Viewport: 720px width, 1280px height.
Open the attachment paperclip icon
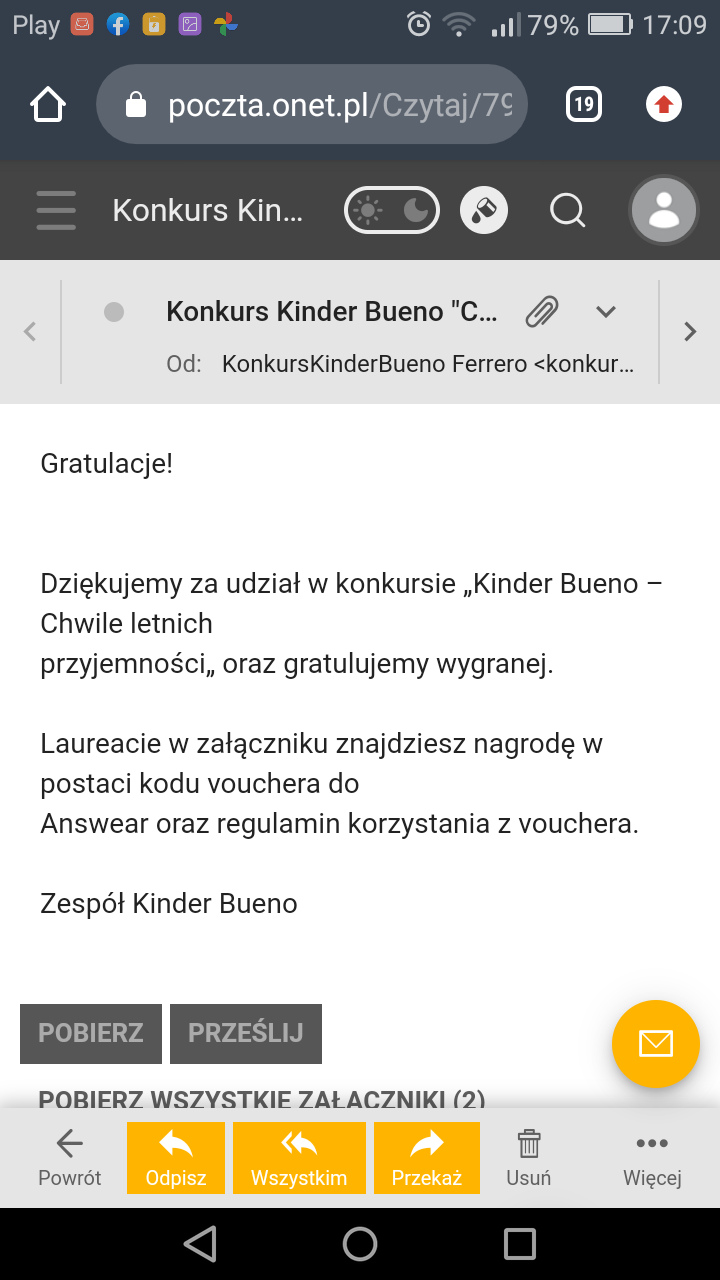click(542, 312)
